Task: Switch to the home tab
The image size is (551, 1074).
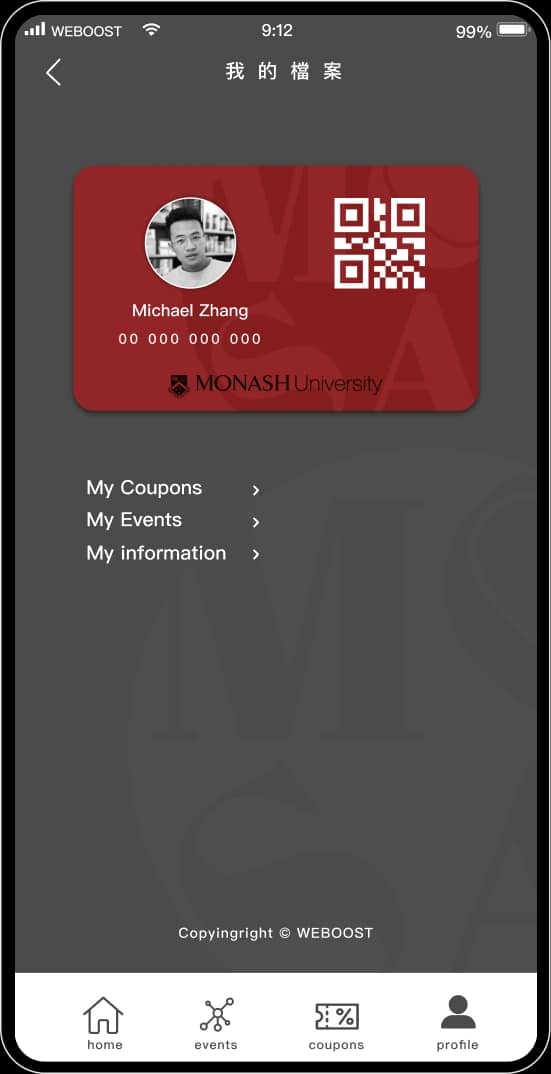Action: click(104, 1023)
